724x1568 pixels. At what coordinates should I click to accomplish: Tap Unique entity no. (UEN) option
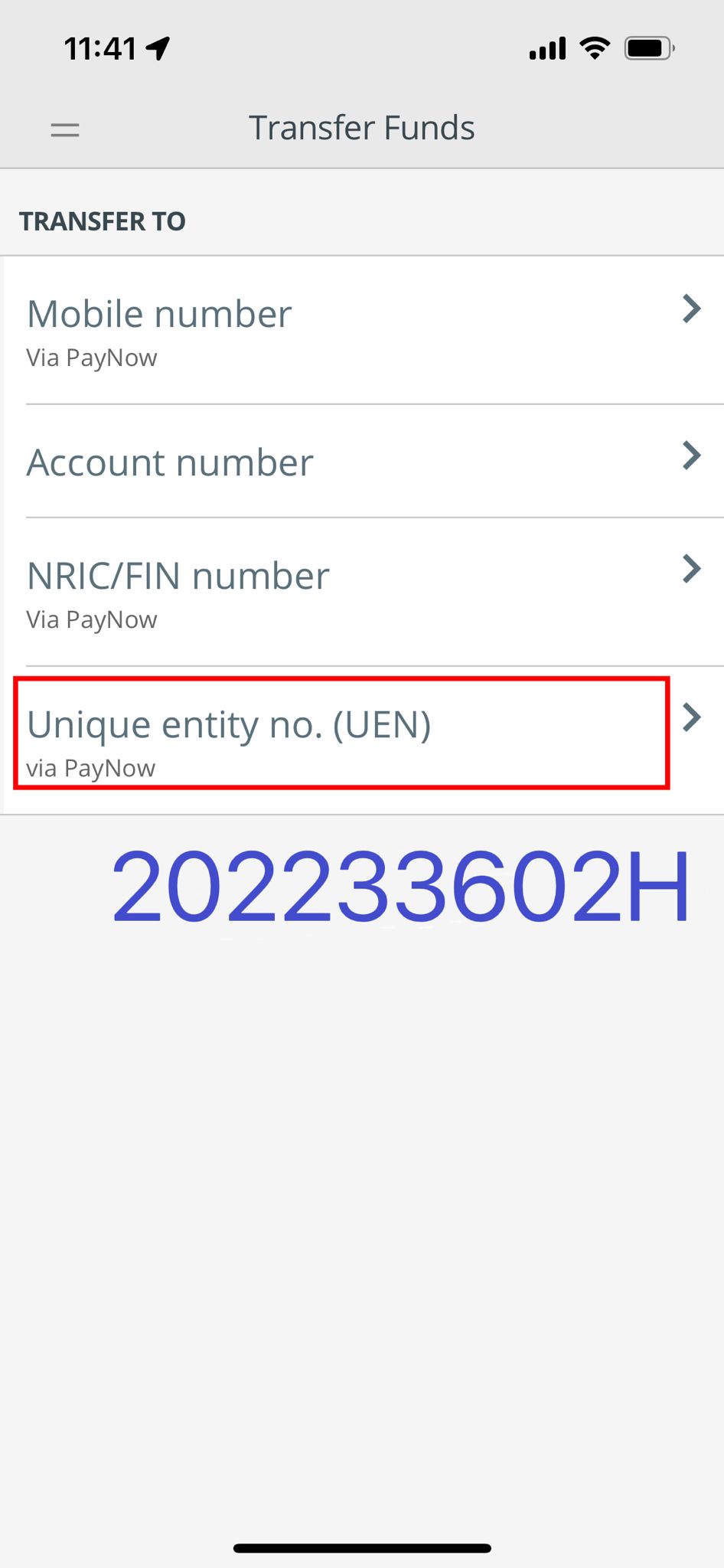364,740
